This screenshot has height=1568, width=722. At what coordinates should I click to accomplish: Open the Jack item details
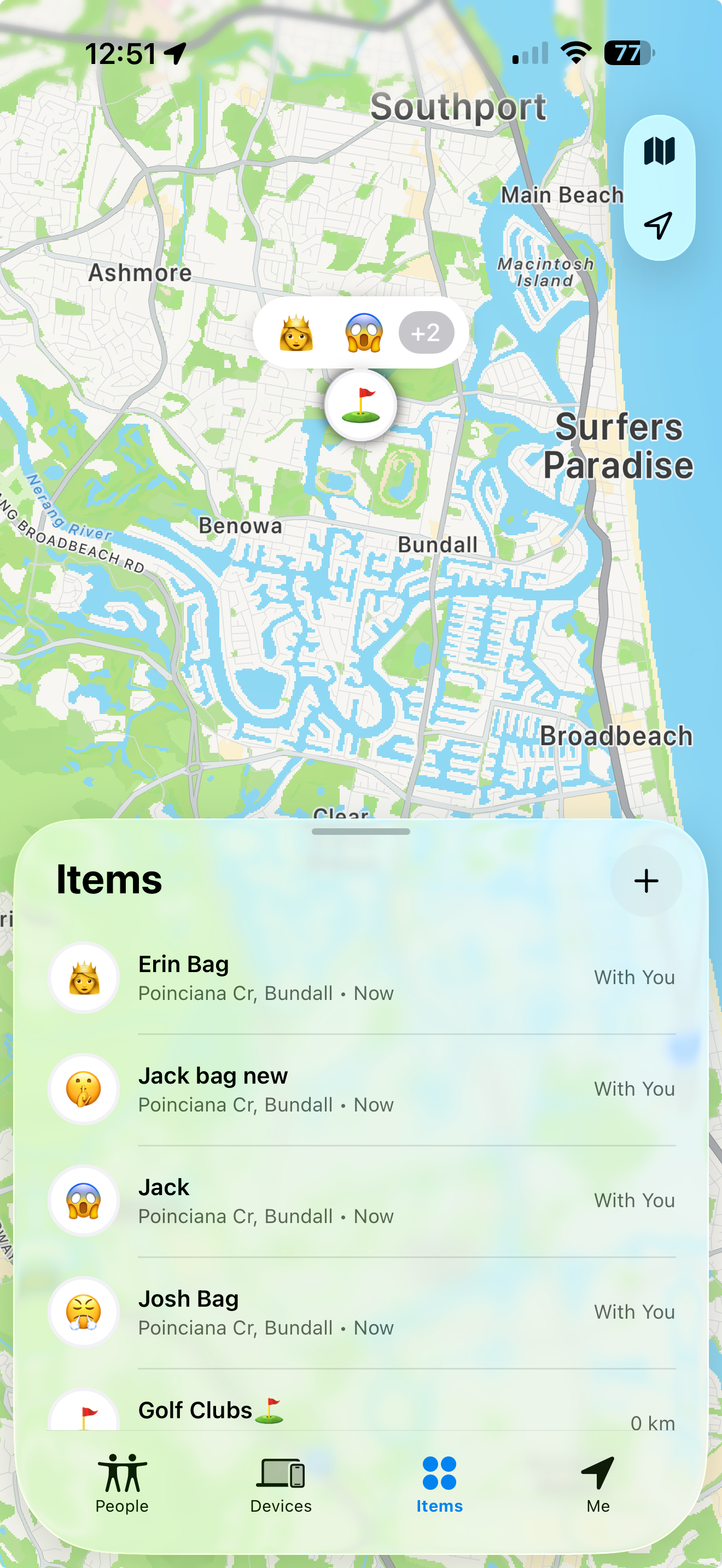tap(304, 1201)
